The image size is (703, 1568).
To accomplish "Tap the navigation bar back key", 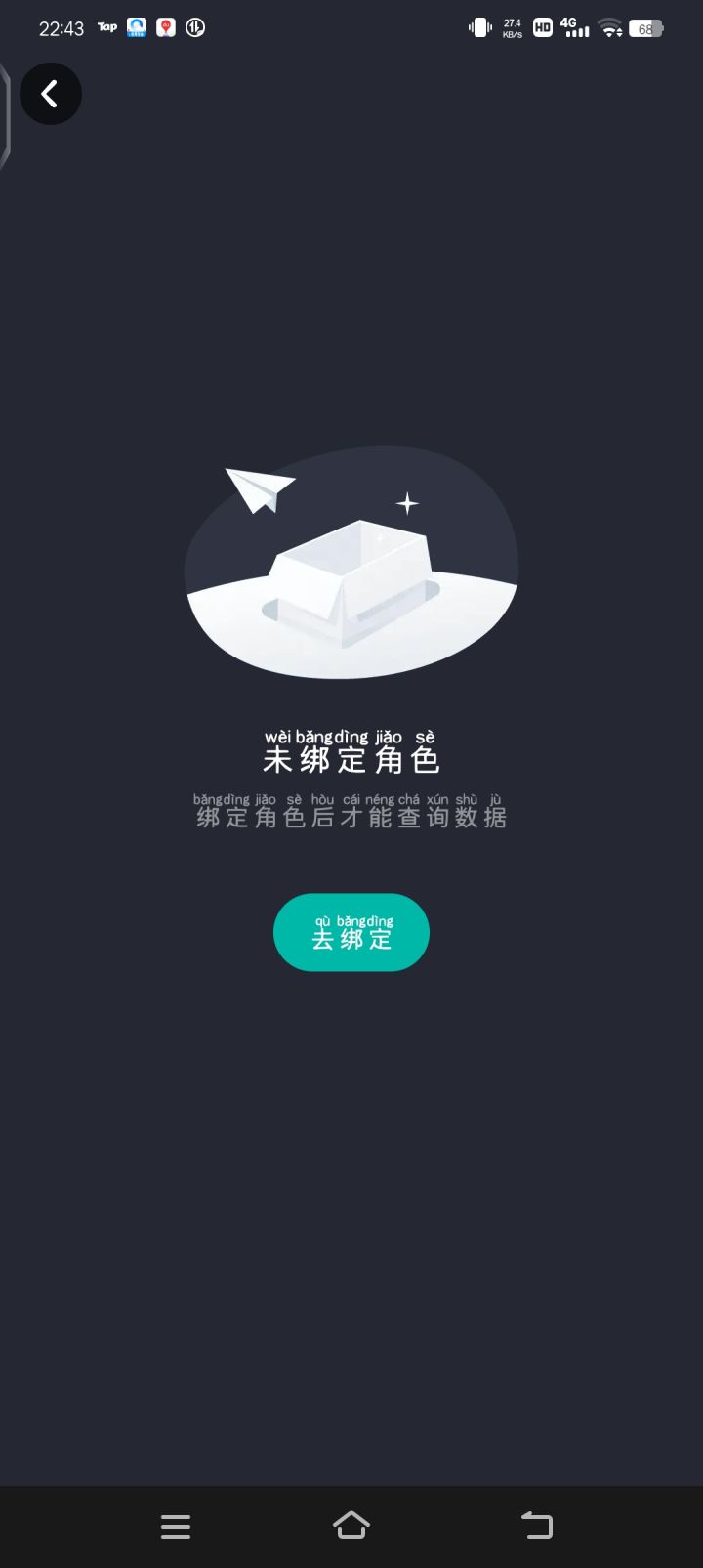I will [536, 1525].
